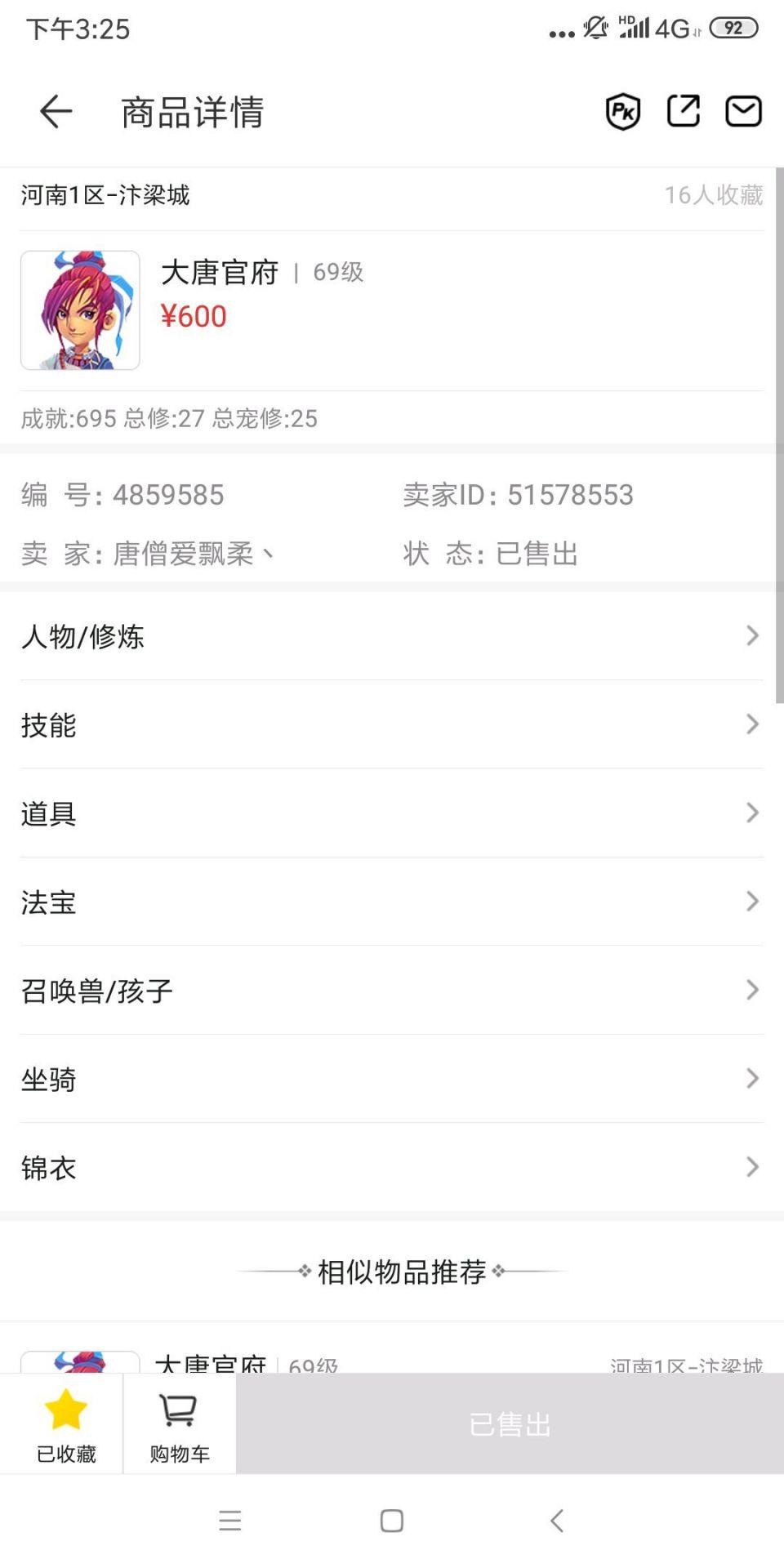Open the PK compare icon
This screenshot has height=1568, width=784.
[623, 112]
